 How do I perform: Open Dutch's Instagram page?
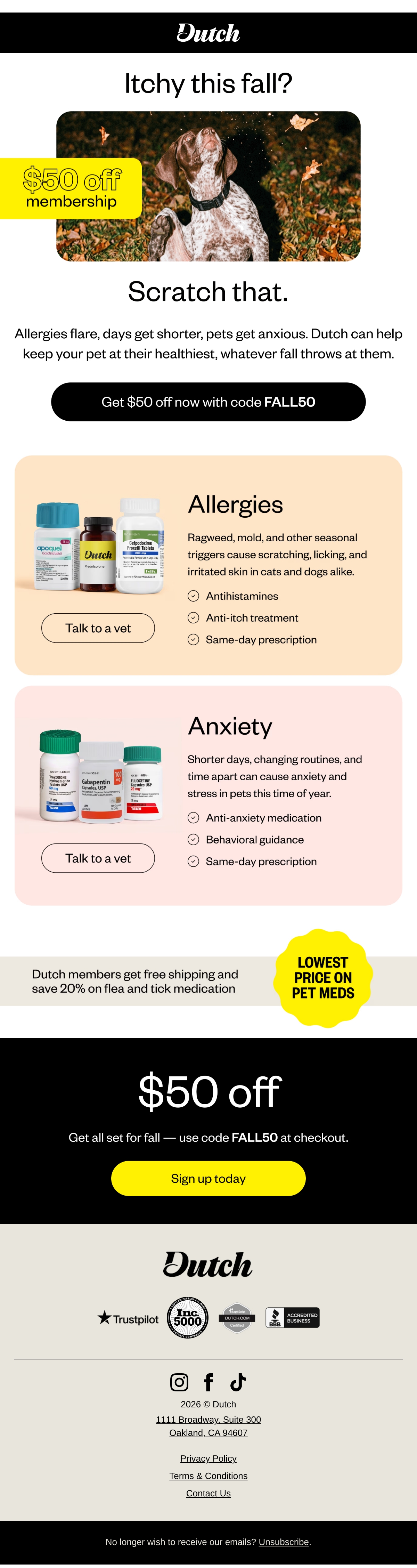179,1382
